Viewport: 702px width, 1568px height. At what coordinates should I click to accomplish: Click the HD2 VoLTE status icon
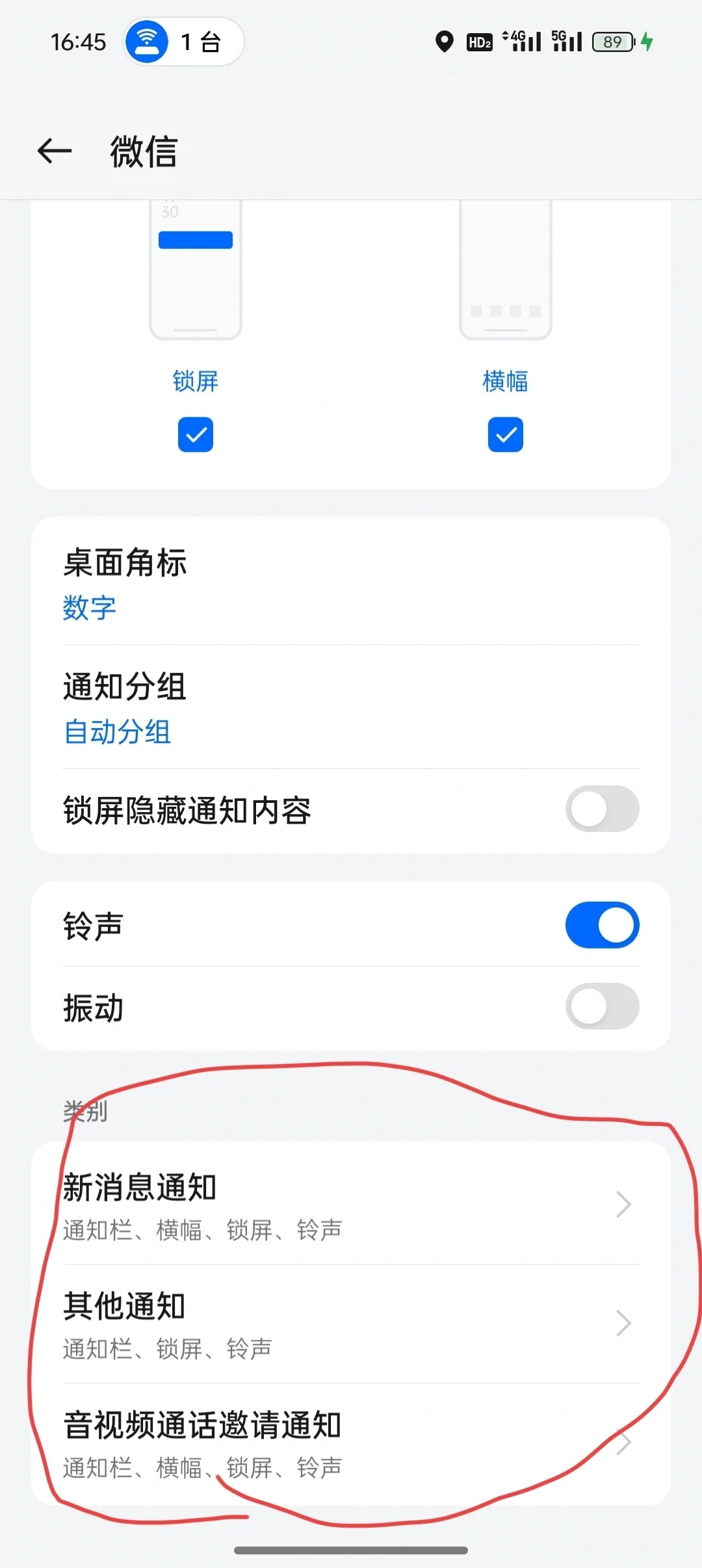click(x=479, y=40)
